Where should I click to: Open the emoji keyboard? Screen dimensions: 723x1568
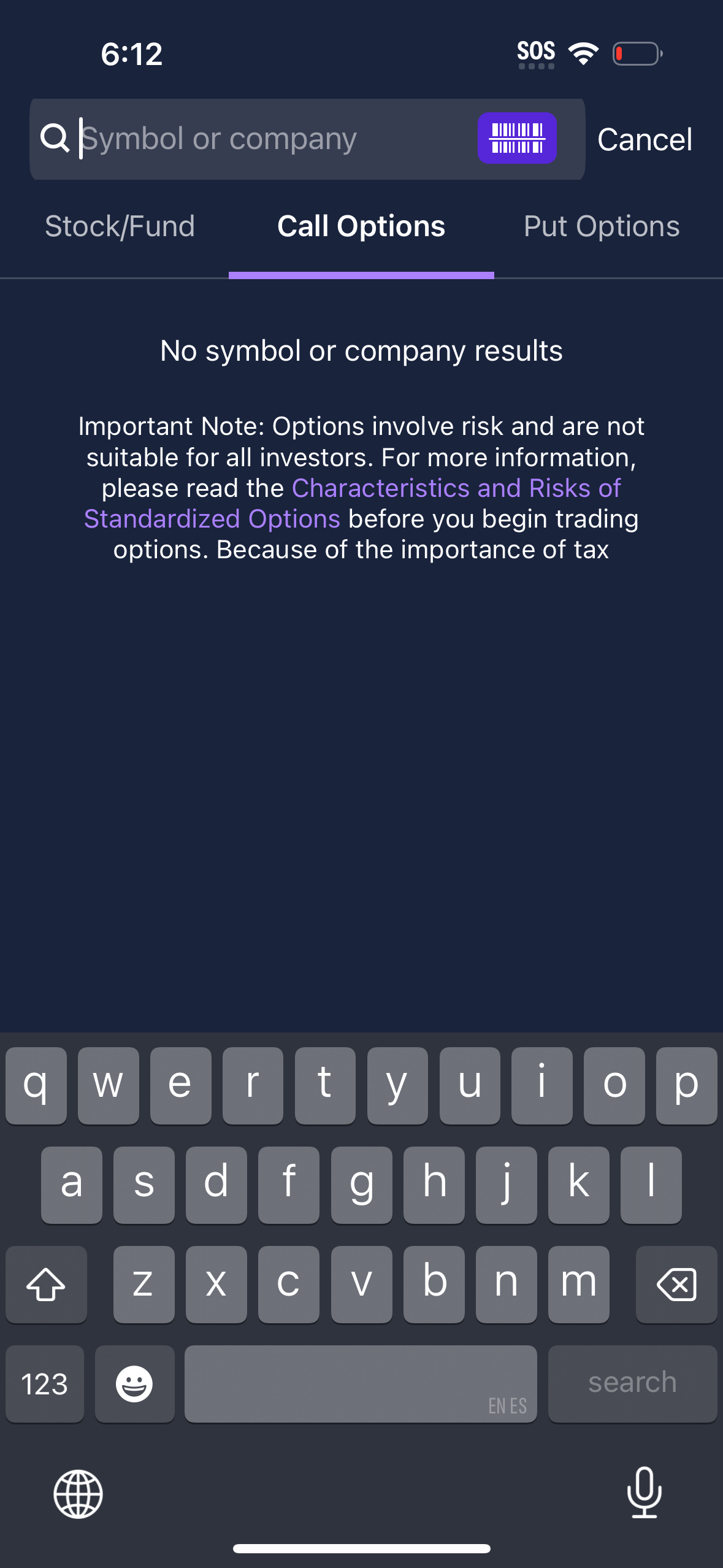[x=134, y=1383]
